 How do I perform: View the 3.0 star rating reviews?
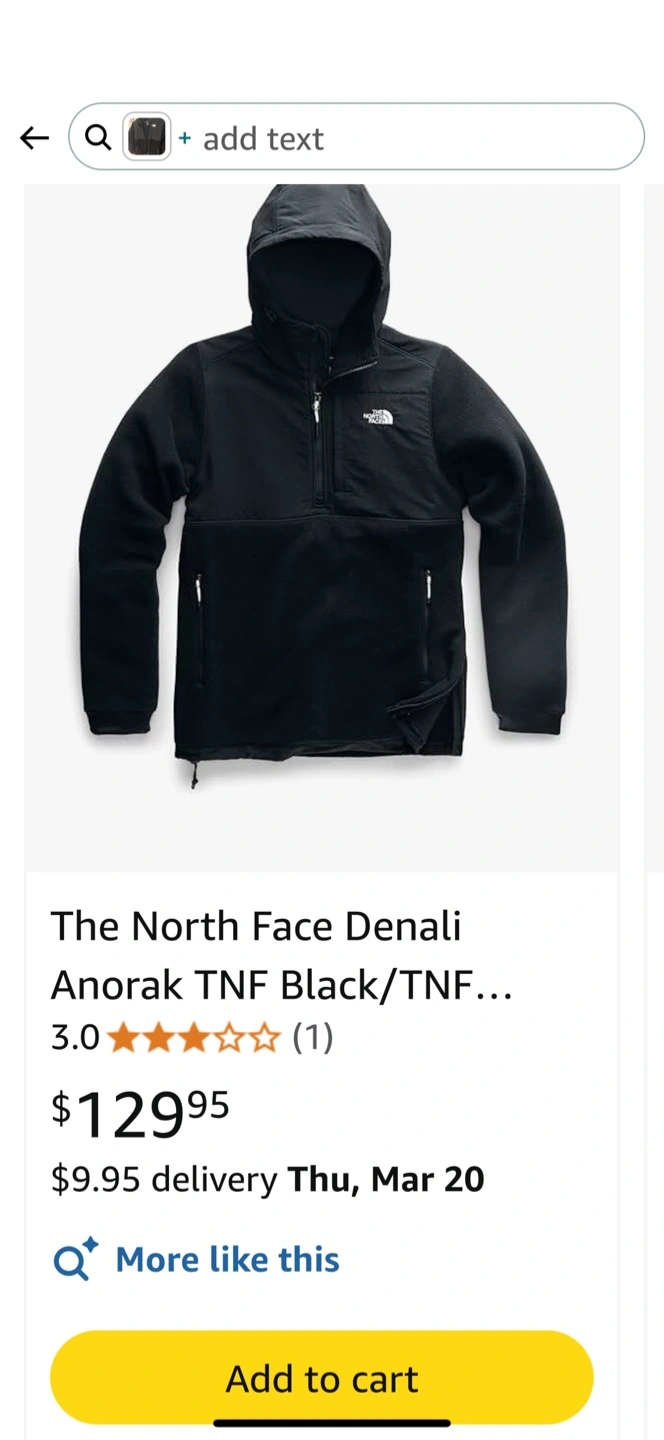click(192, 1039)
